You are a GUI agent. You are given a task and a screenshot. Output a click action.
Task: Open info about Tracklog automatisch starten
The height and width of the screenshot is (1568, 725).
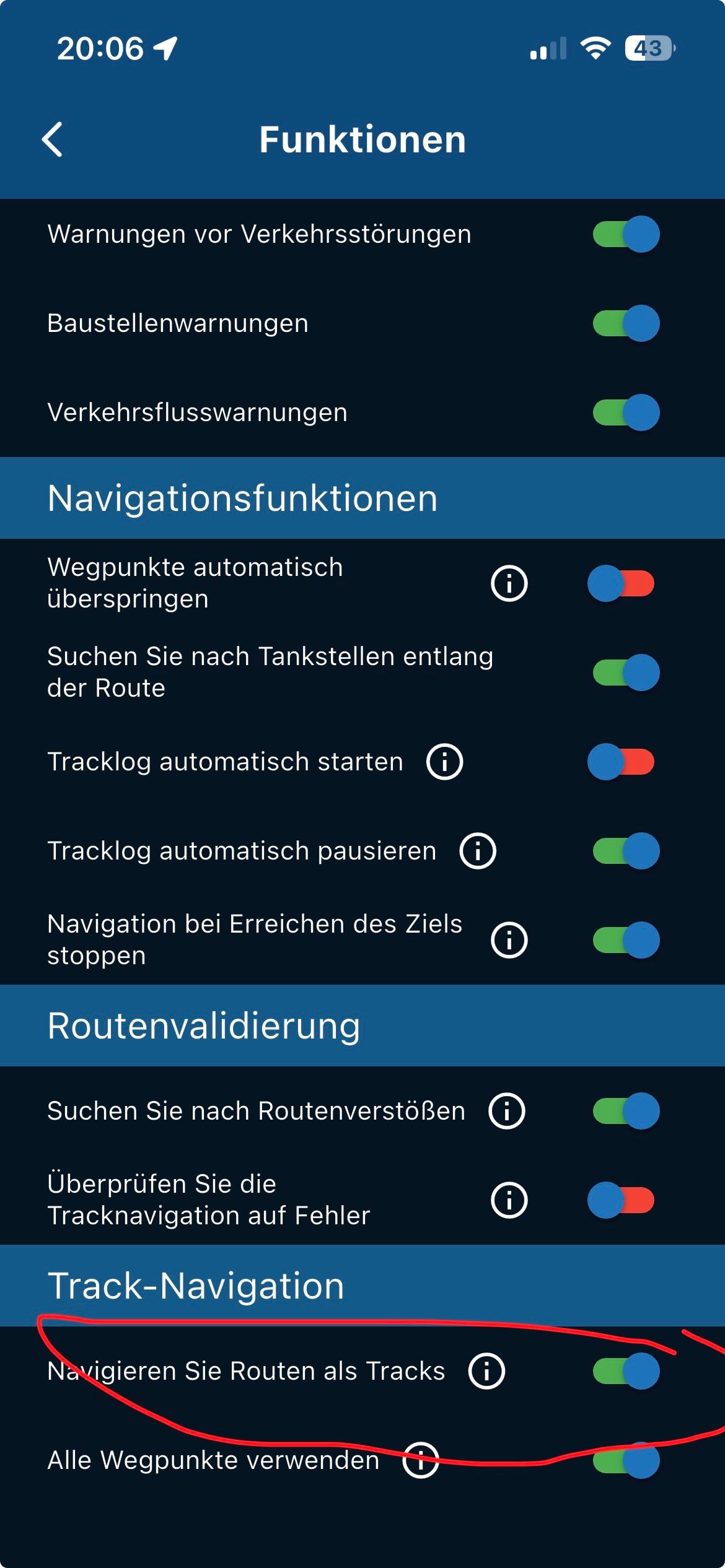click(444, 762)
